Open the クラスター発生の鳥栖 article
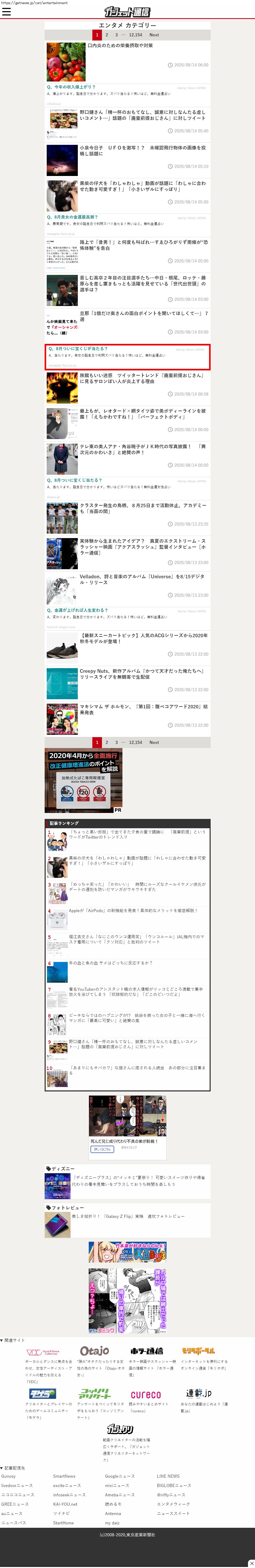Screen dimensions: 255x1568 [142, 508]
